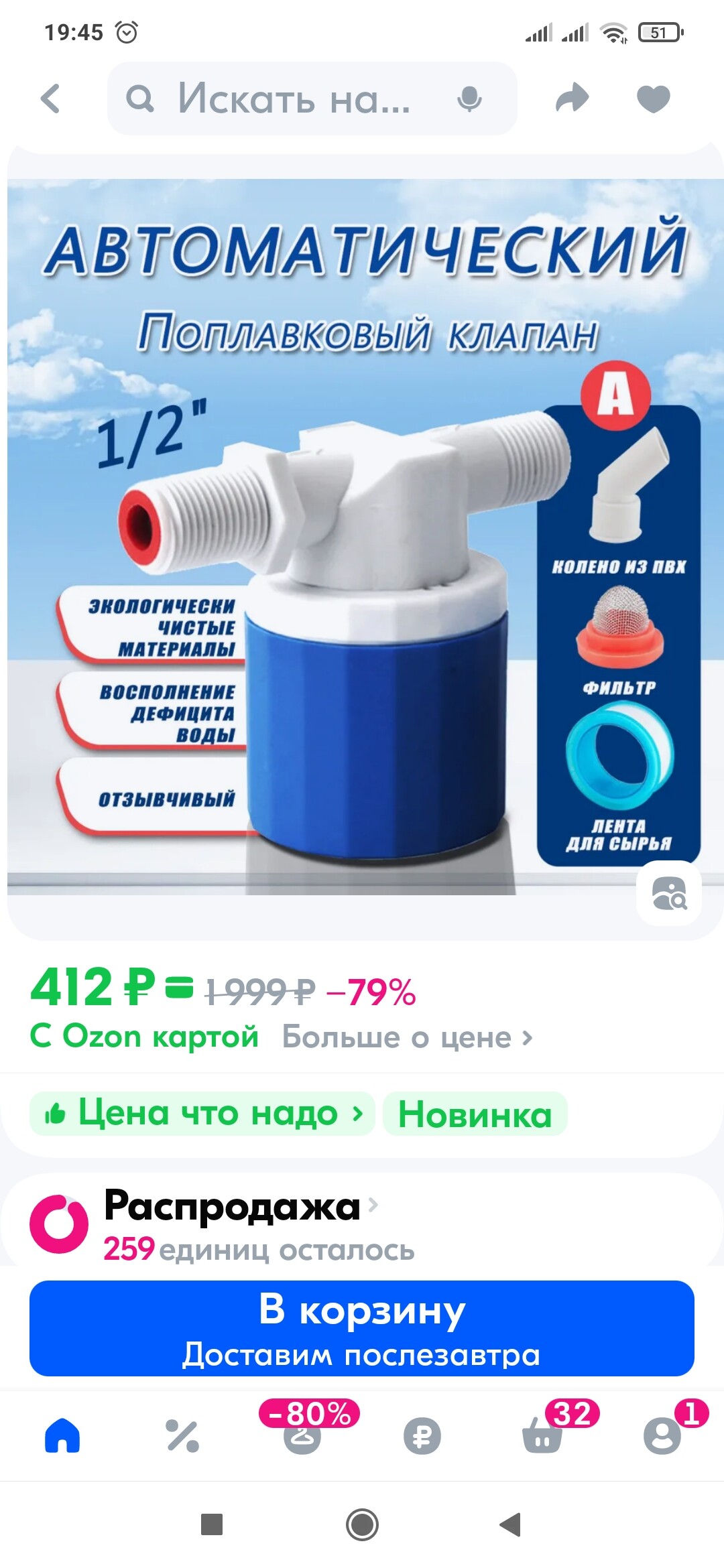The width and height of the screenshot is (724, 1568).
Task: Go back using the top-left arrow
Action: 51,99
